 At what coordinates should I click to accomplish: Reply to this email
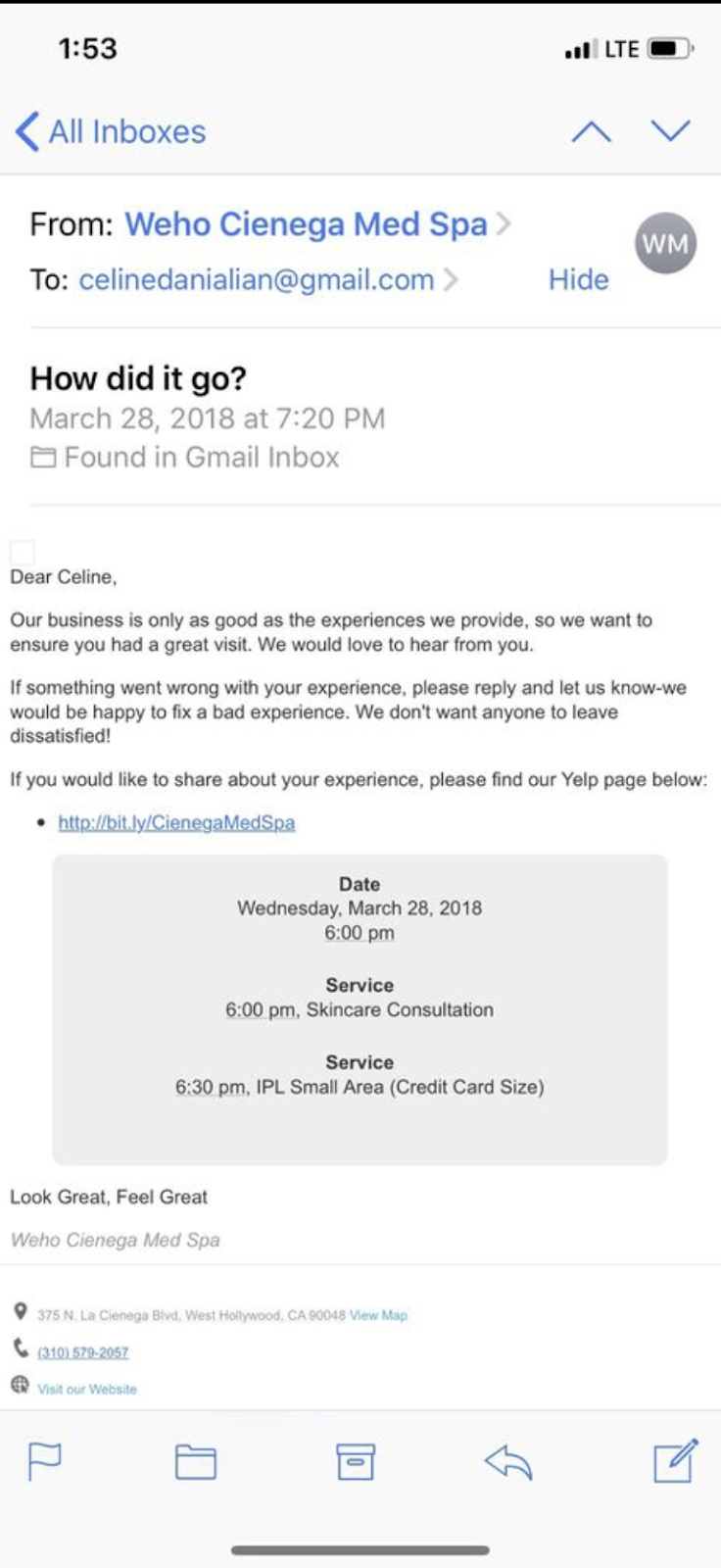[x=507, y=1462]
